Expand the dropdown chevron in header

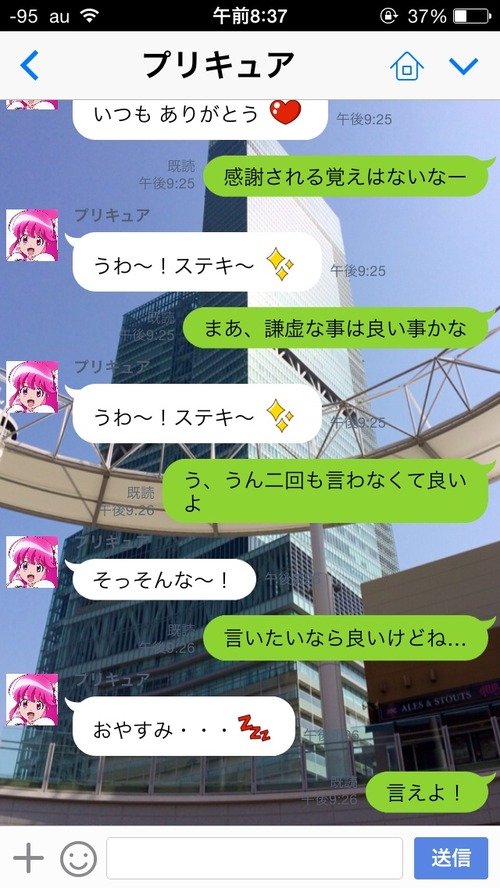pos(464,66)
